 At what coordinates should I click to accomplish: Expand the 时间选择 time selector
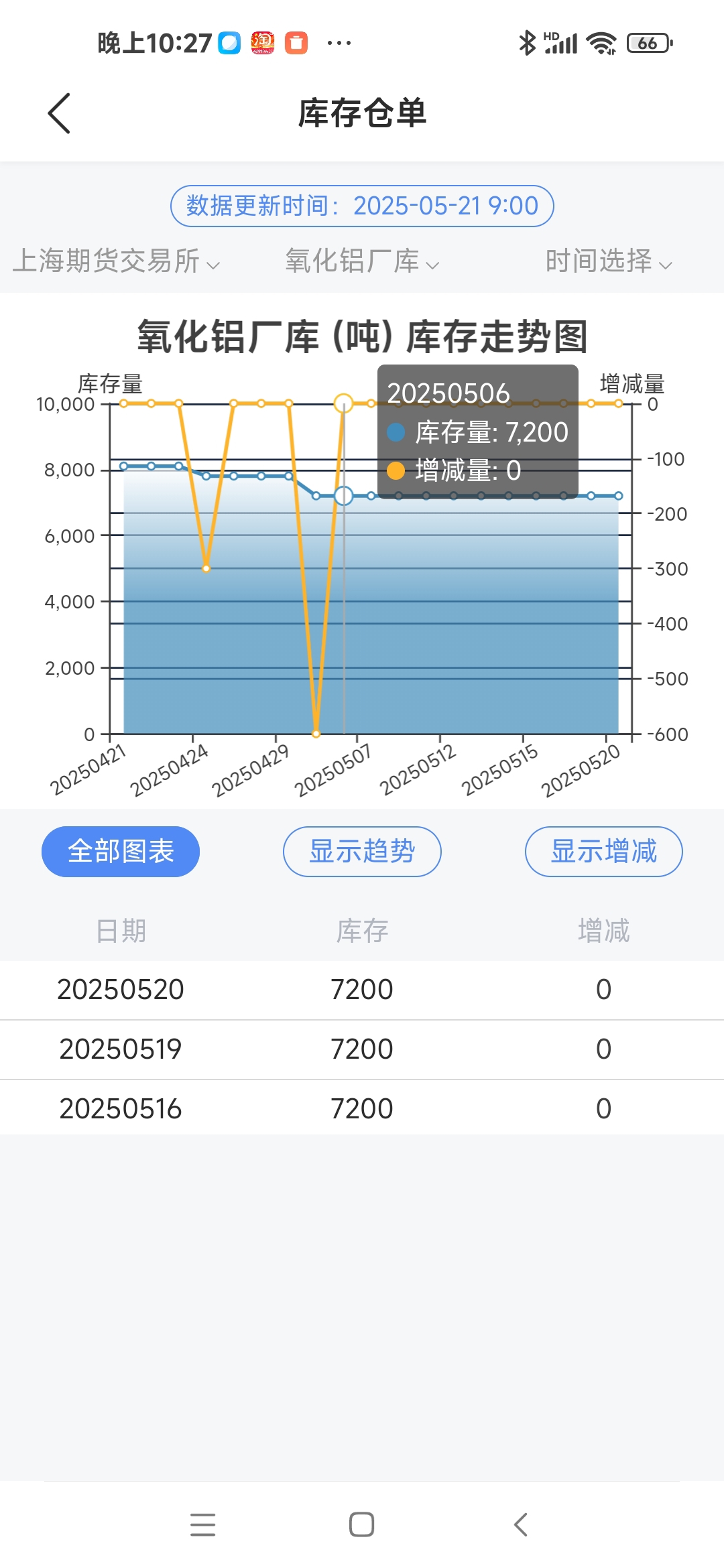click(x=607, y=262)
